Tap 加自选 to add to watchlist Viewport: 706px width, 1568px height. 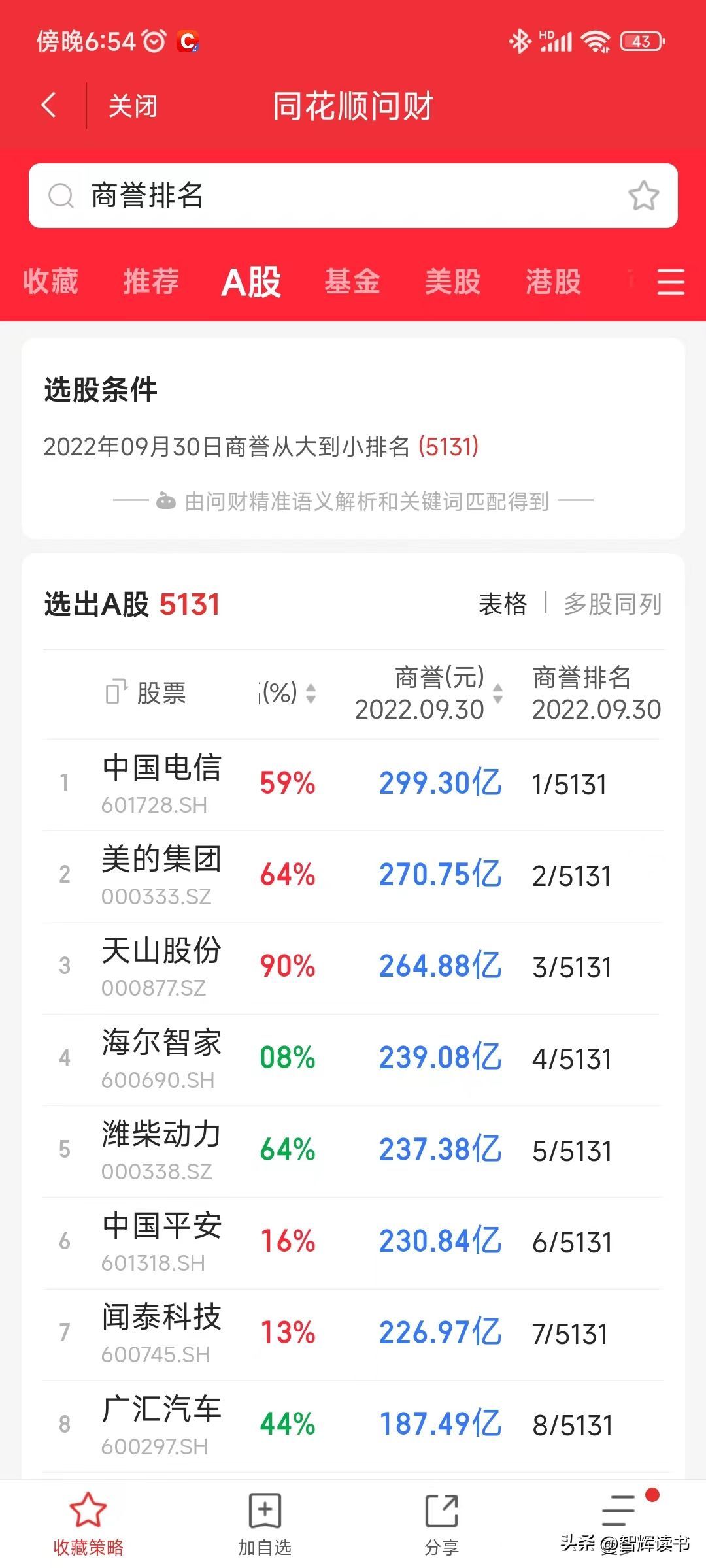(265, 1524)
